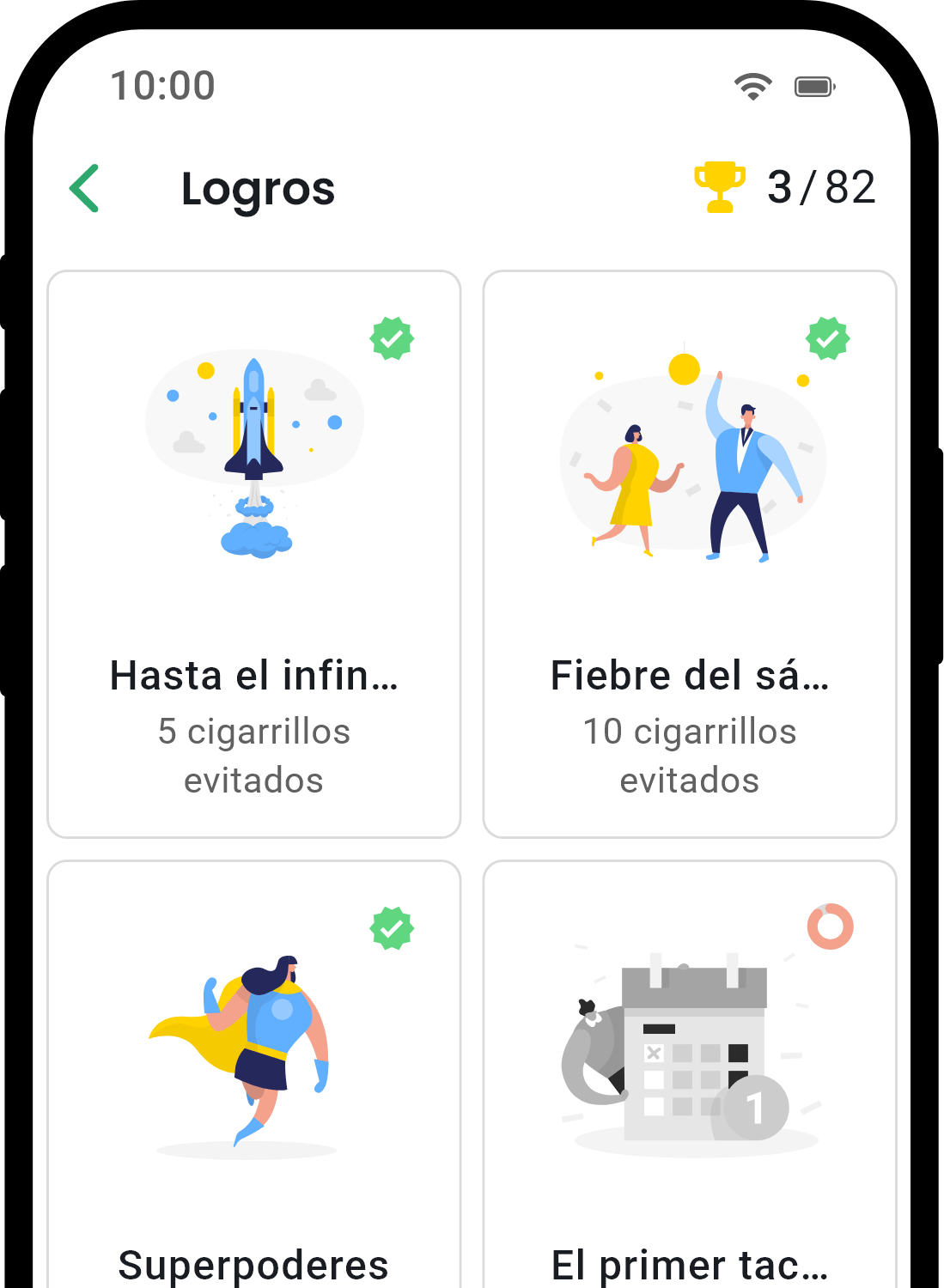Click the trophy icon next to 3/82
Image resolution: width=944 pixels, height=1288 pixels.
pyautogui.click(x=720, y=185)
